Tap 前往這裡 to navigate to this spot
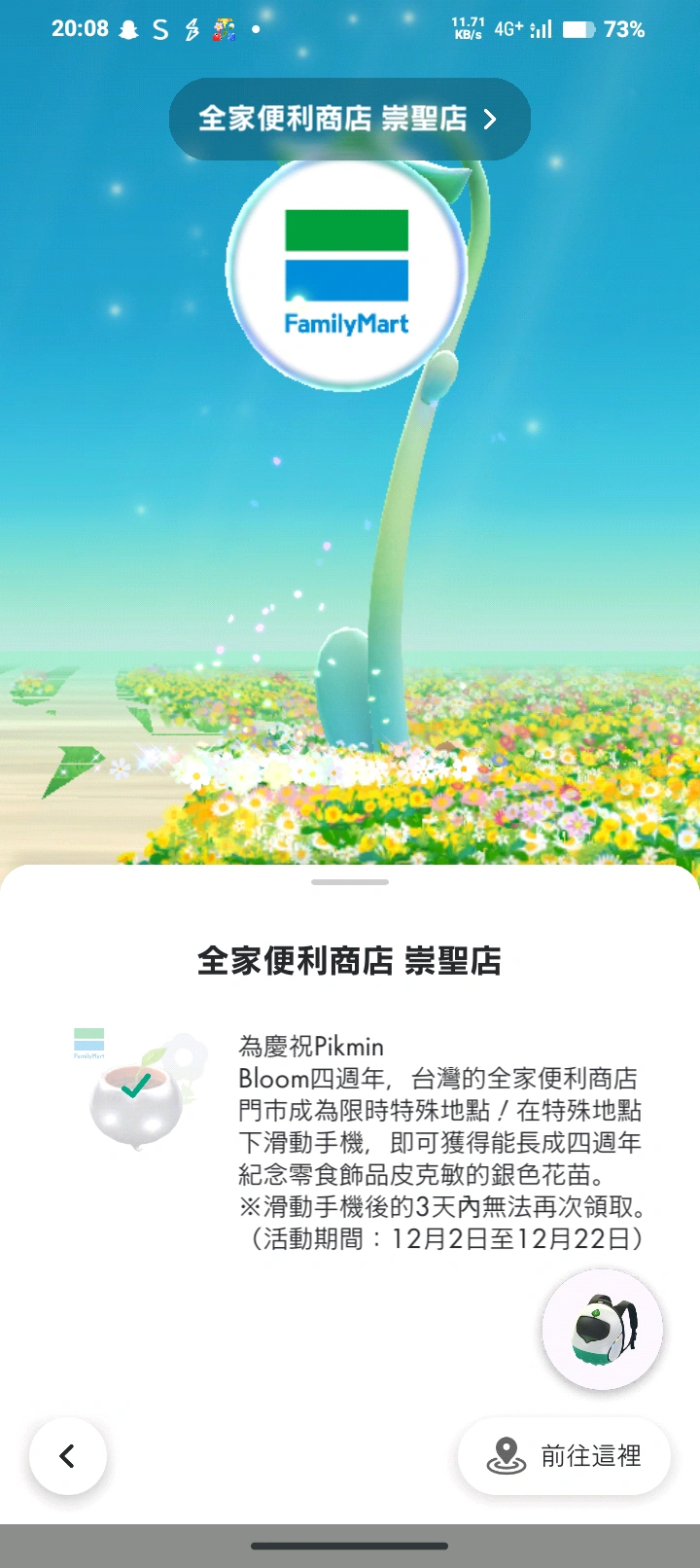The width and height of the screenshot is (700, 1568). (564, 1455)
